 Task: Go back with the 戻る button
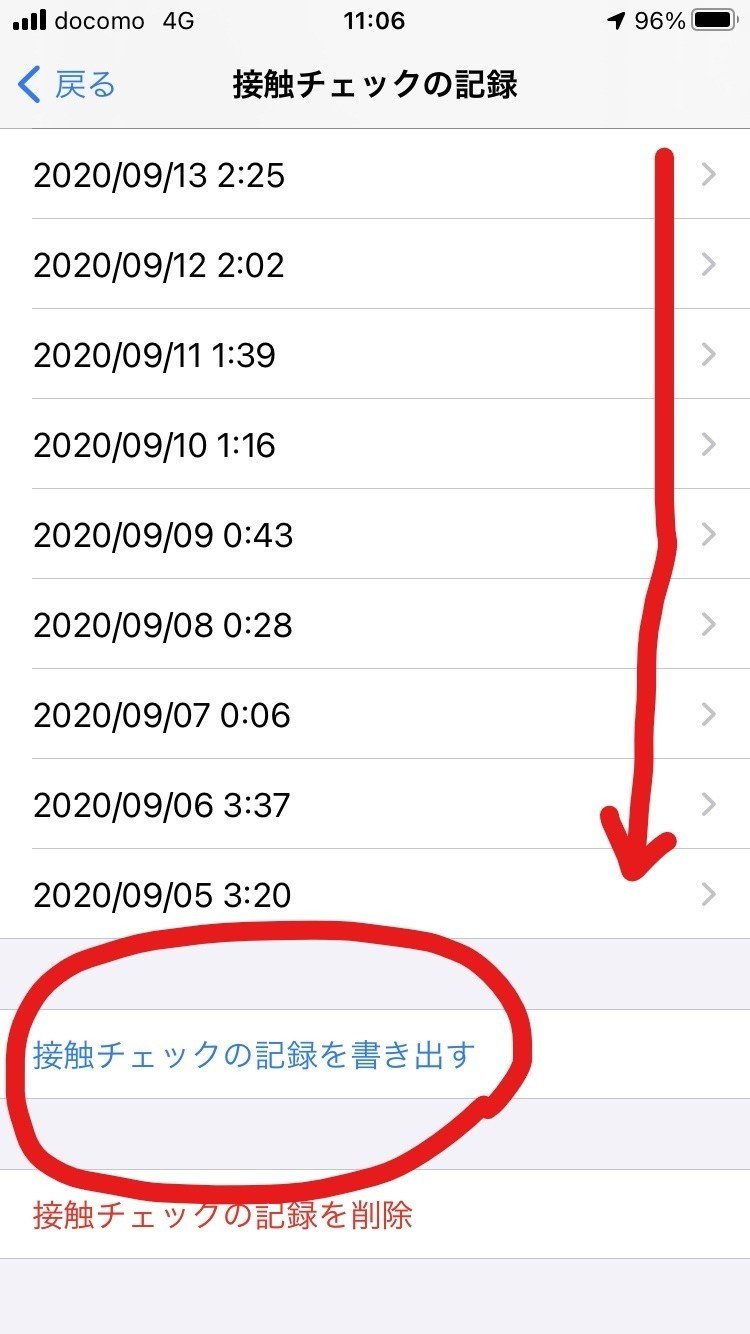tap(68, 85)
